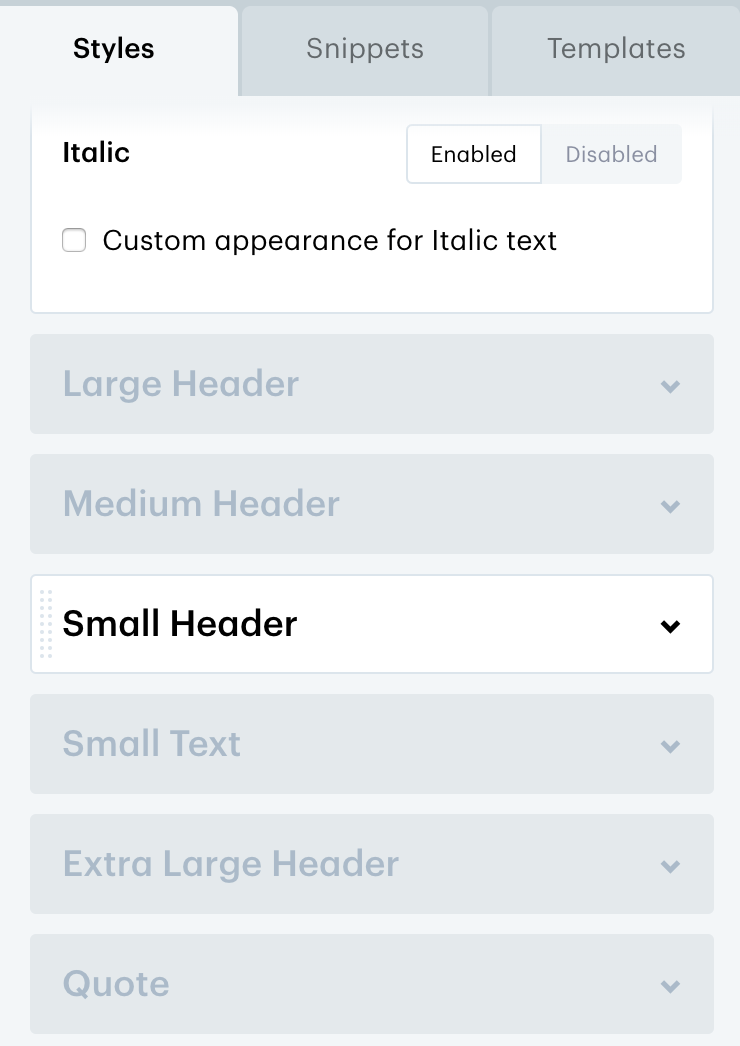
Task: Expand the Quote section
Action: coord(370,984)
